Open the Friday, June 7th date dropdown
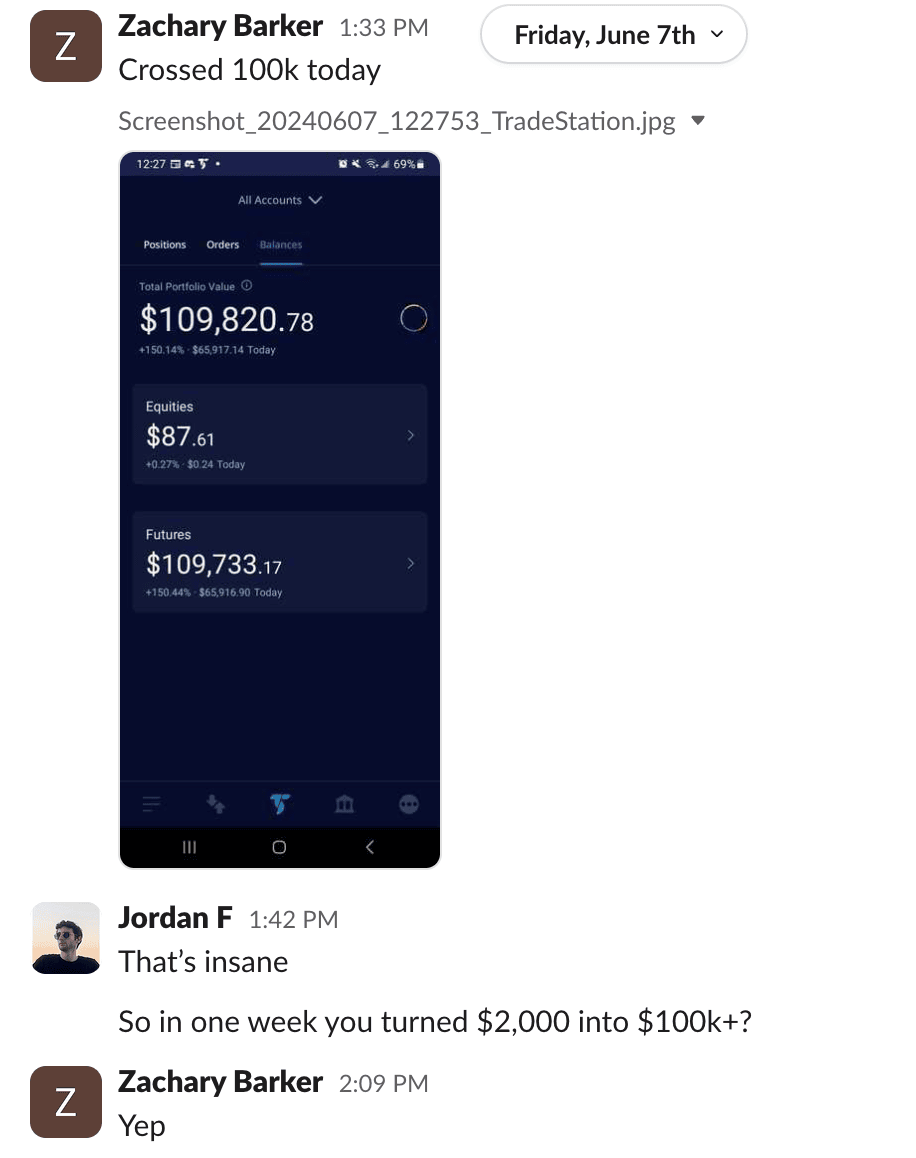916x1158 pixels. tap(613, 35)
